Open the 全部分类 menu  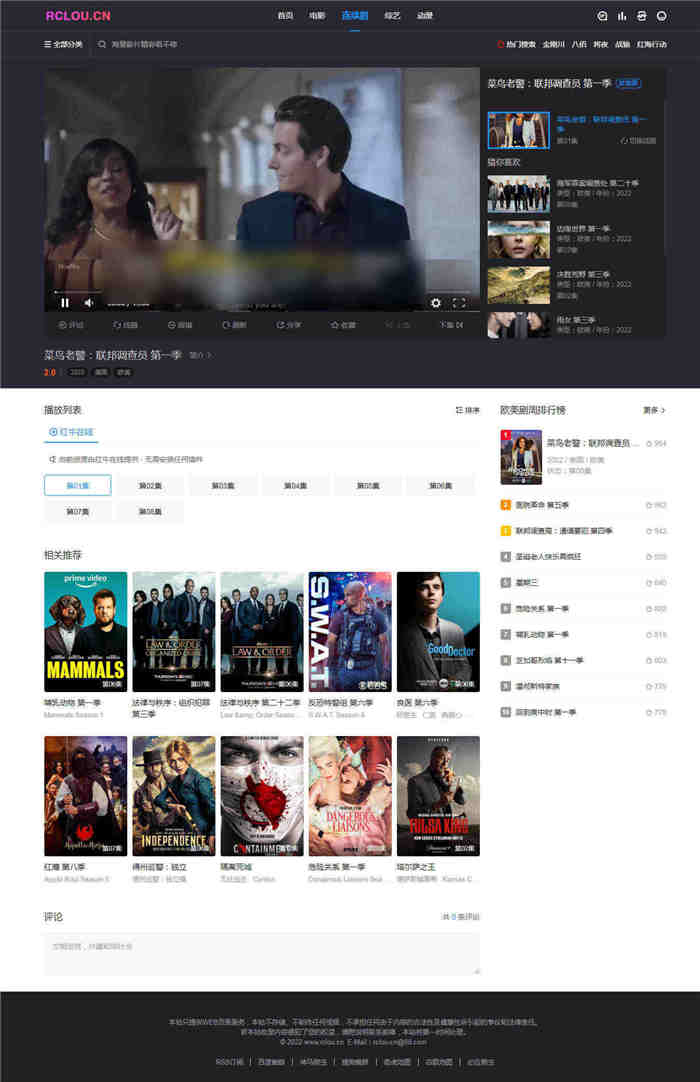pyautogui.click(x=63, y=45)
